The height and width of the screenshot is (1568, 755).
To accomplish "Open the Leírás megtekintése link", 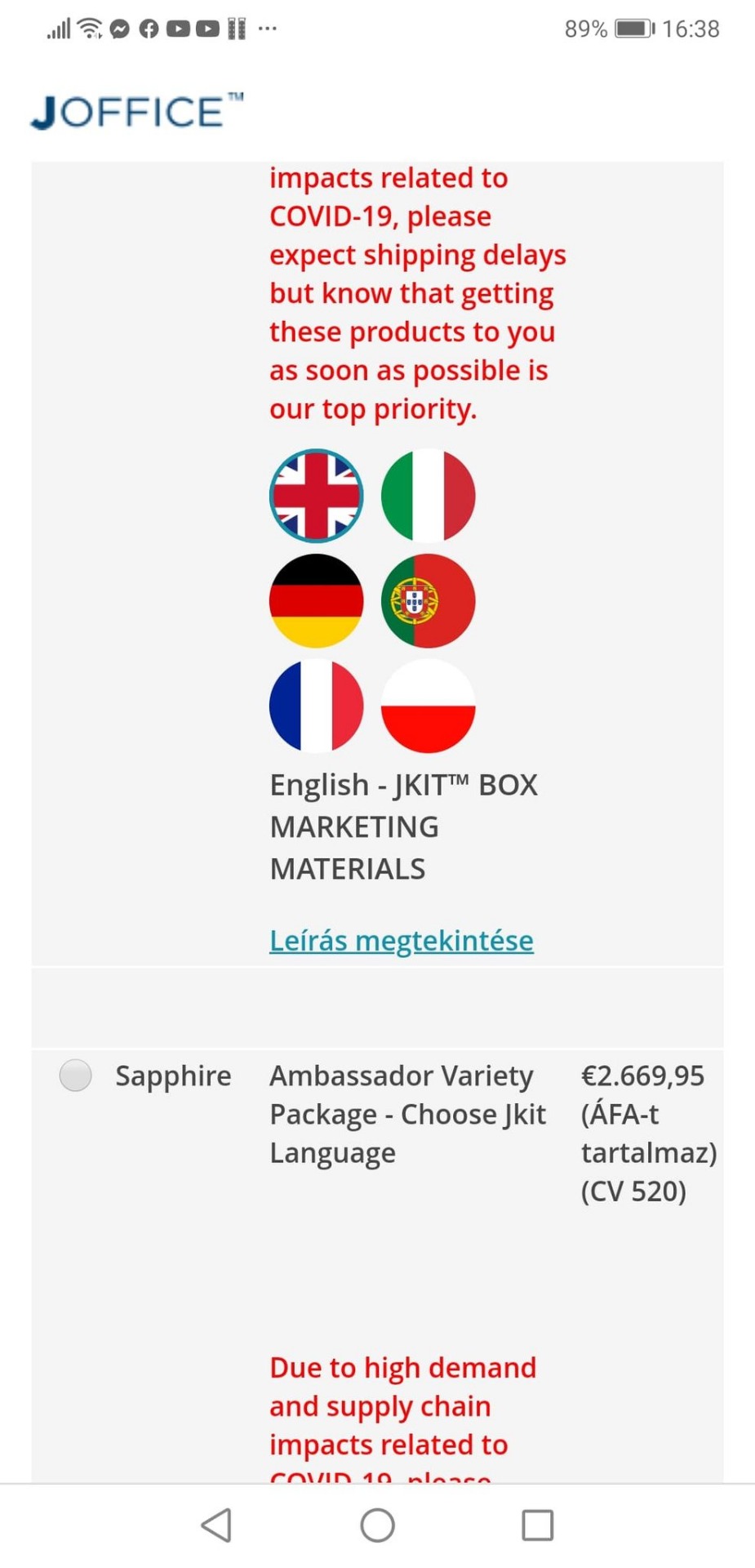I will click(x=401, y=940).
